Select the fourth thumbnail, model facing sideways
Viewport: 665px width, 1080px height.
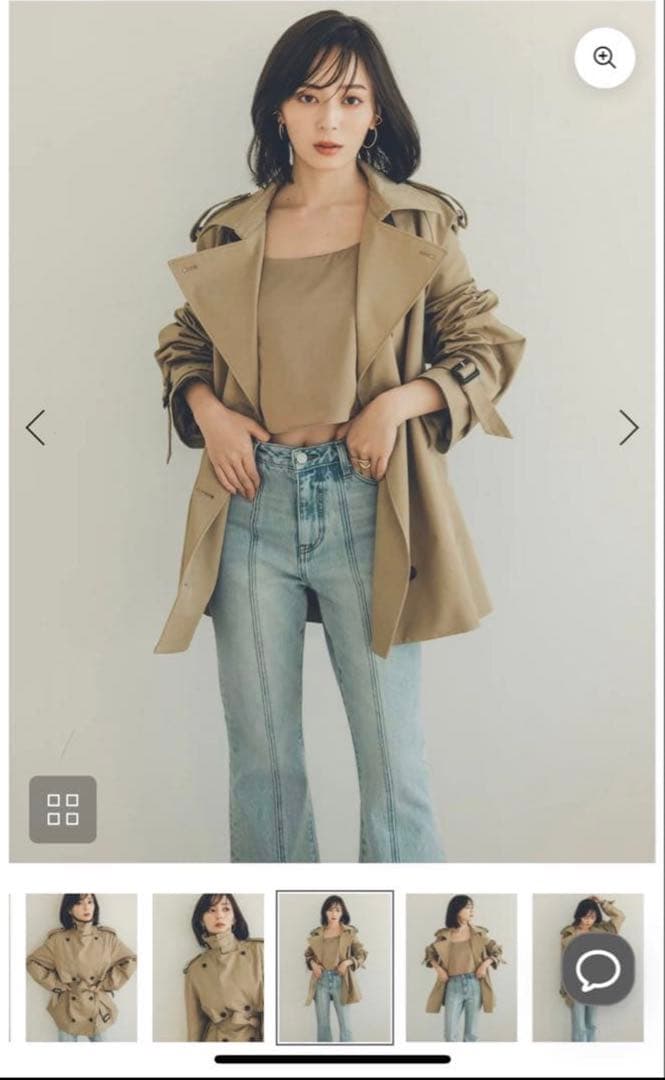[461, 967]
